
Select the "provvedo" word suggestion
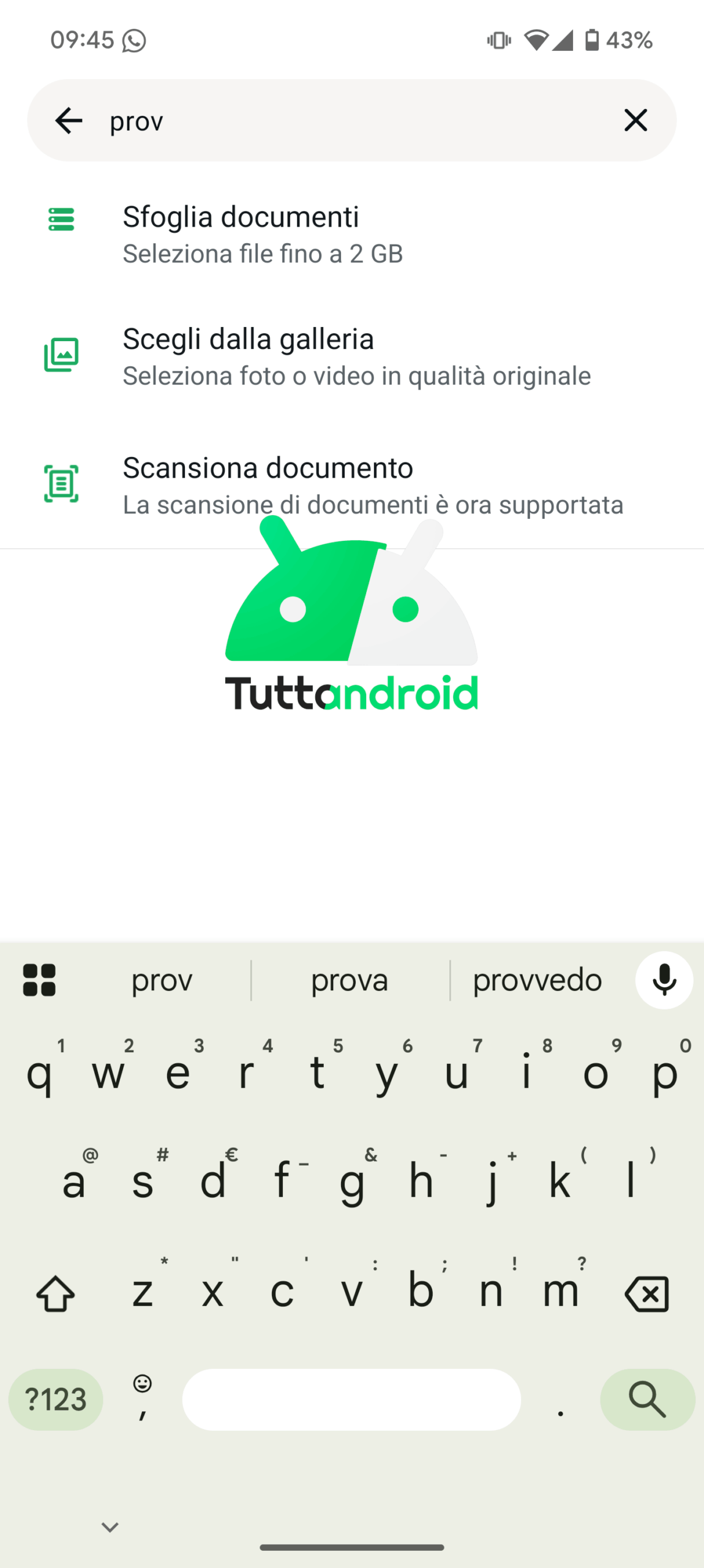(x=537, y=981)
